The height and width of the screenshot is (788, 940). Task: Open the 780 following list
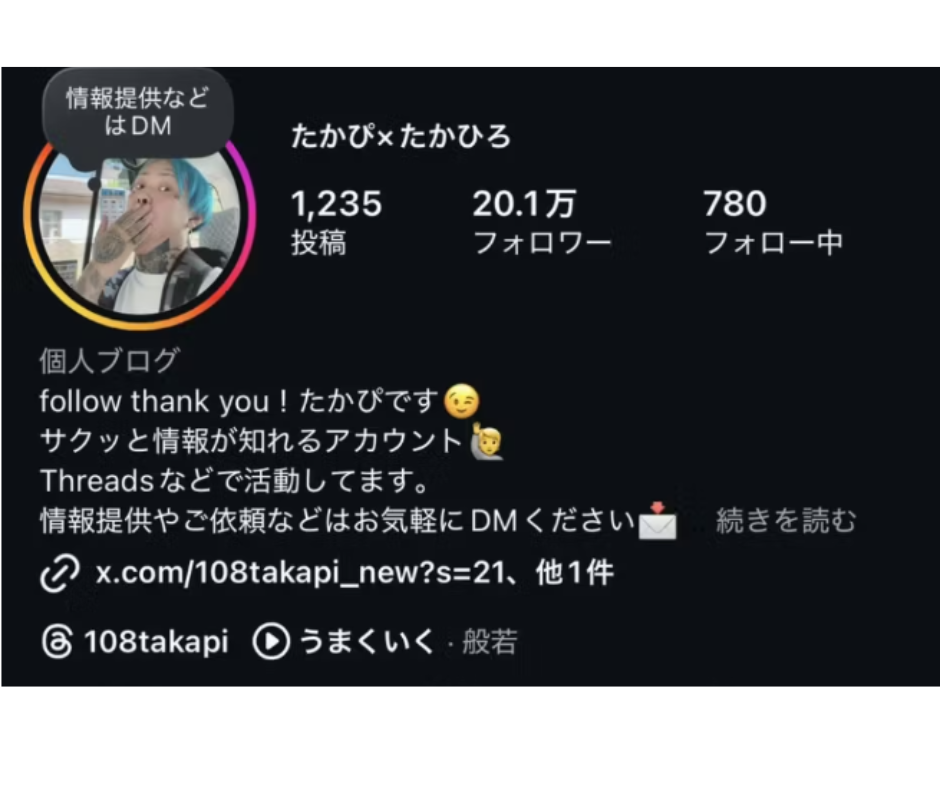(x=772, y=221)
